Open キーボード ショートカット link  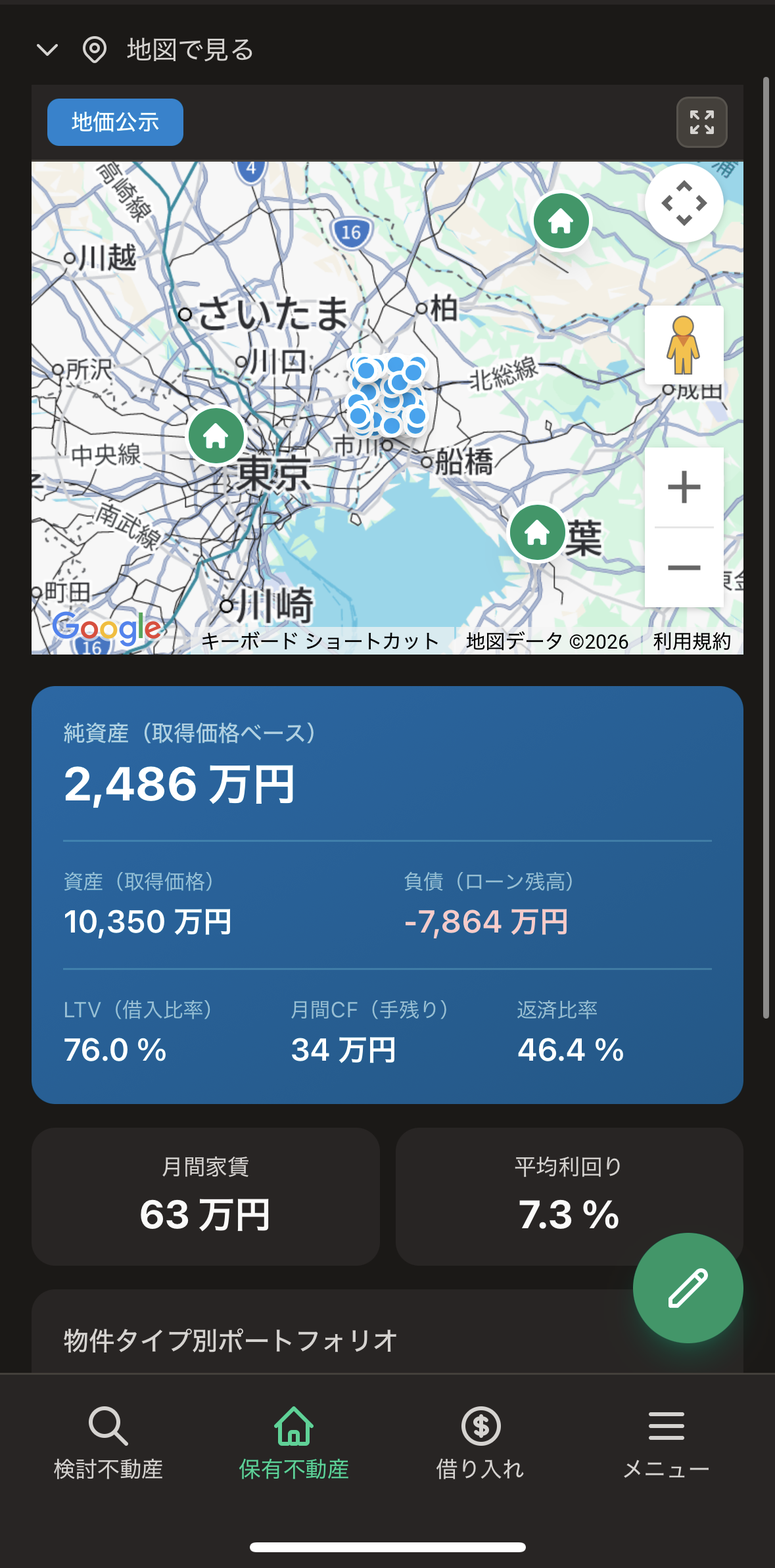tap(320, 641)
